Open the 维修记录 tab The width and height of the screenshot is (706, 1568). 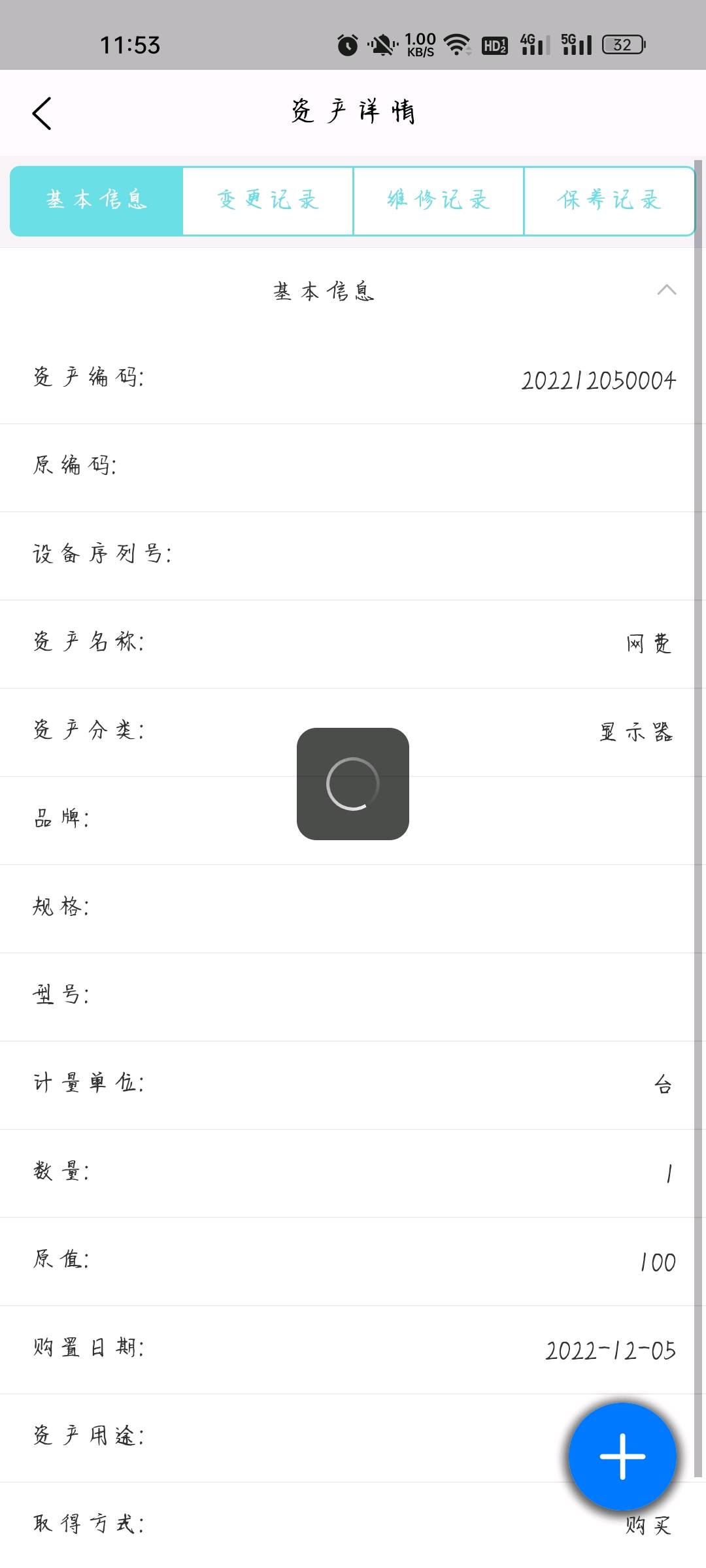pyautogui.click(x=439, y=201)
